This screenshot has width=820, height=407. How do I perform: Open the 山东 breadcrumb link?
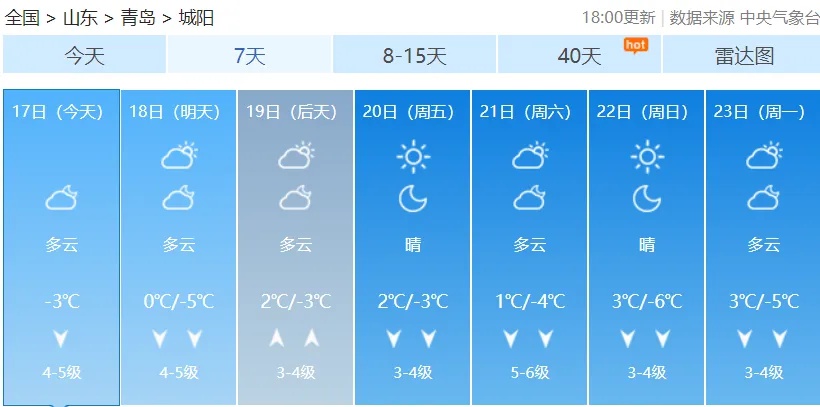click(79, 17)
